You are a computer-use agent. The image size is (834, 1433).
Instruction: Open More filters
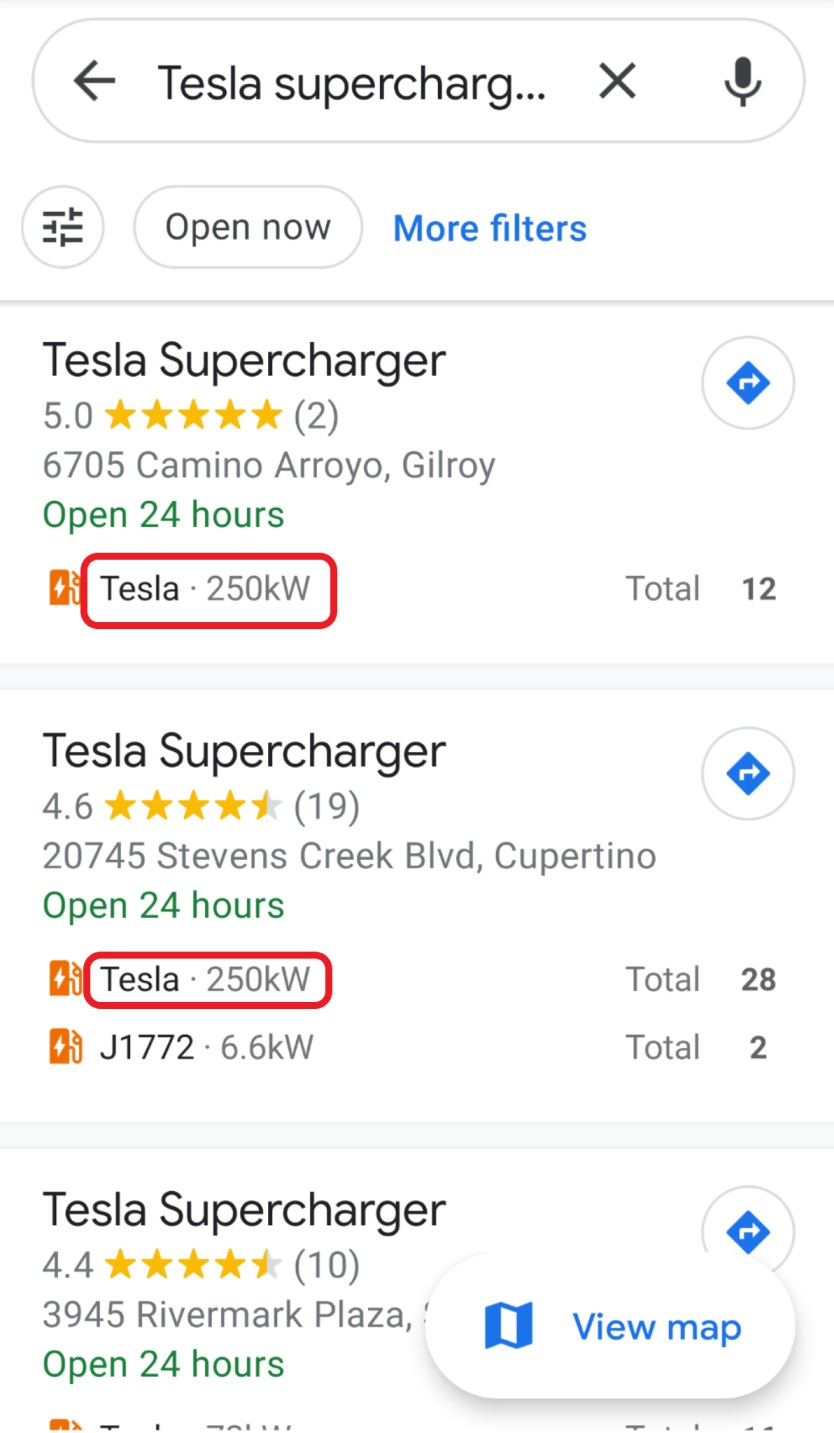[490, 228]
